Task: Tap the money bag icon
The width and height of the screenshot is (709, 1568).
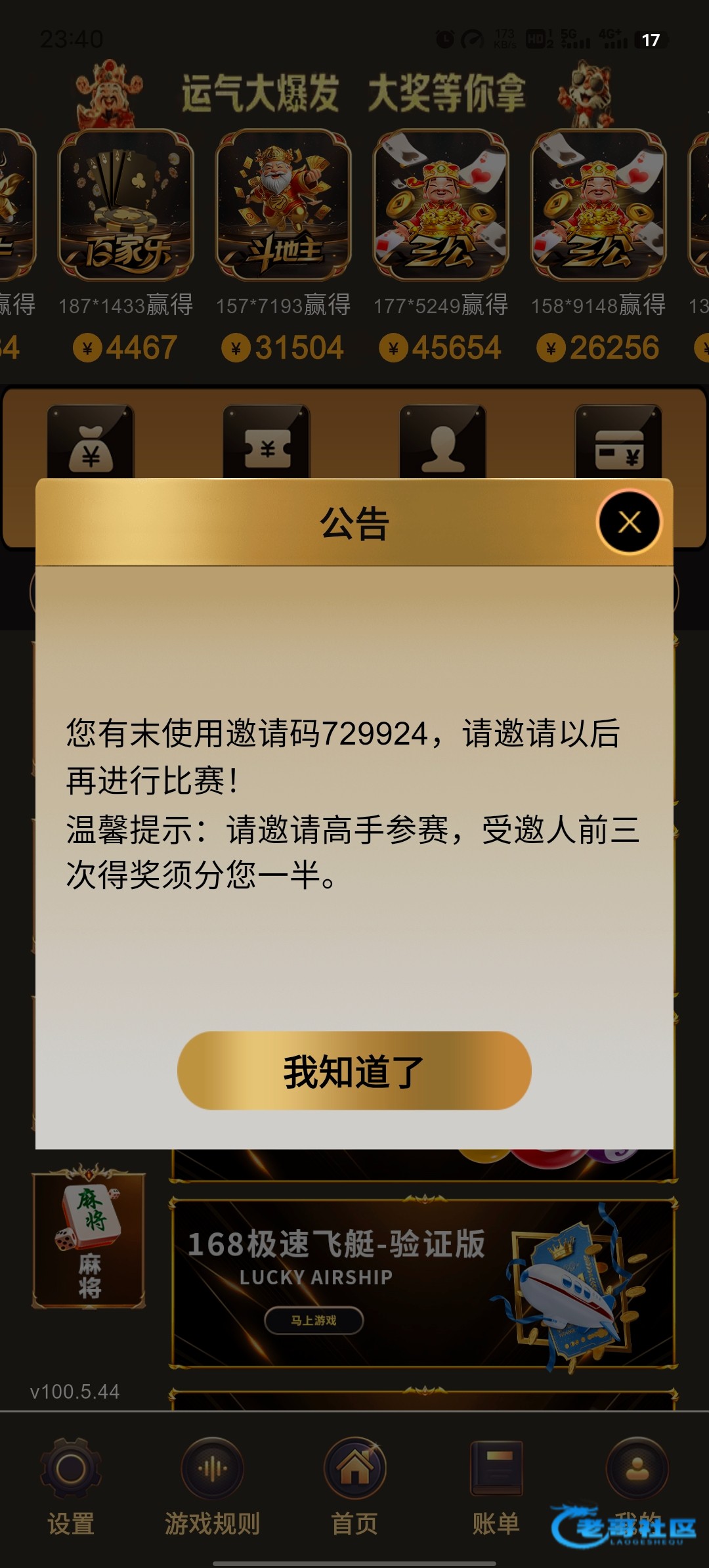Action: pyautogui.click(x=91, y=443)
